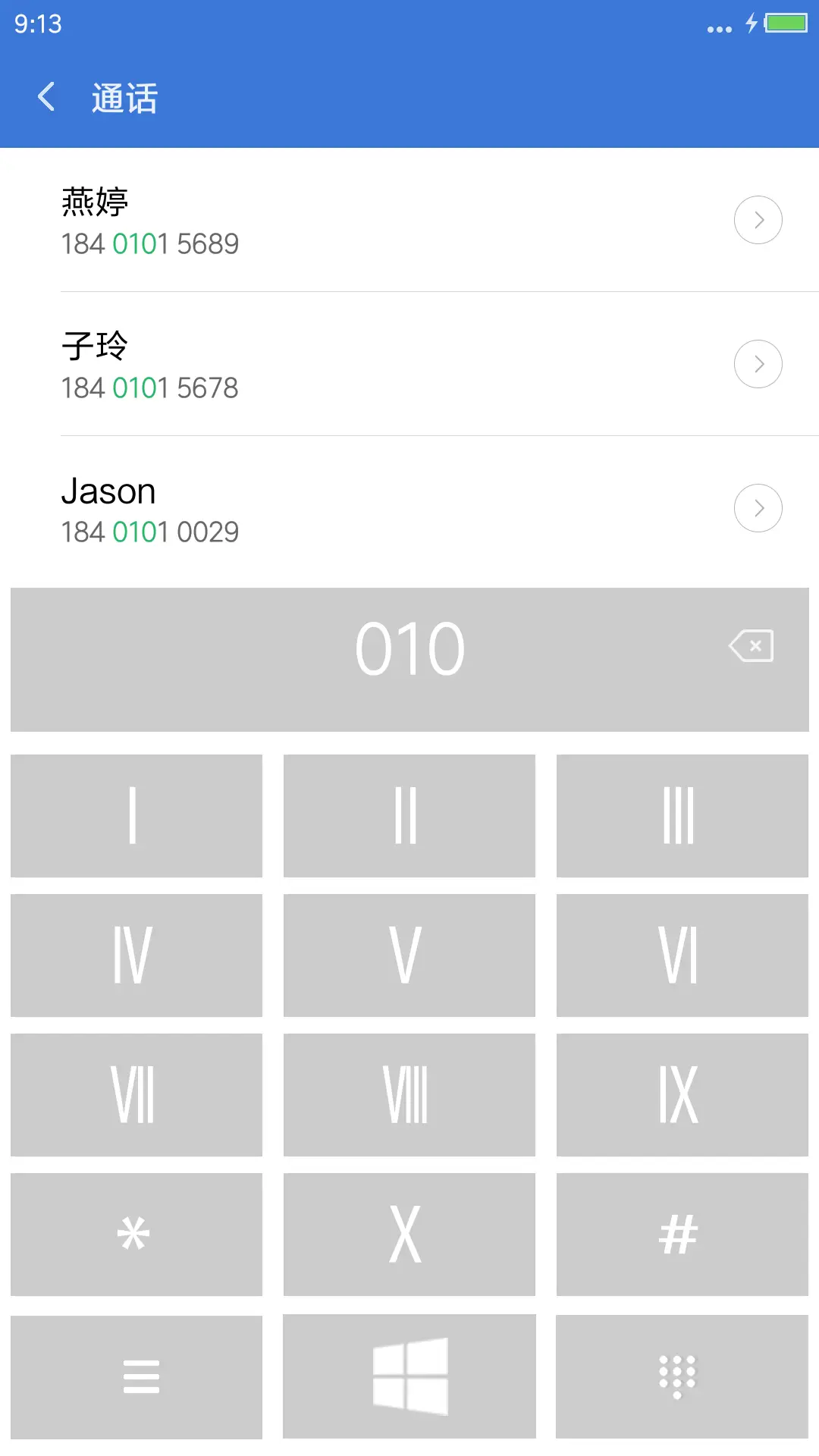
Task: Tap the menu key at bottom left
Action: click(136, 1374)
